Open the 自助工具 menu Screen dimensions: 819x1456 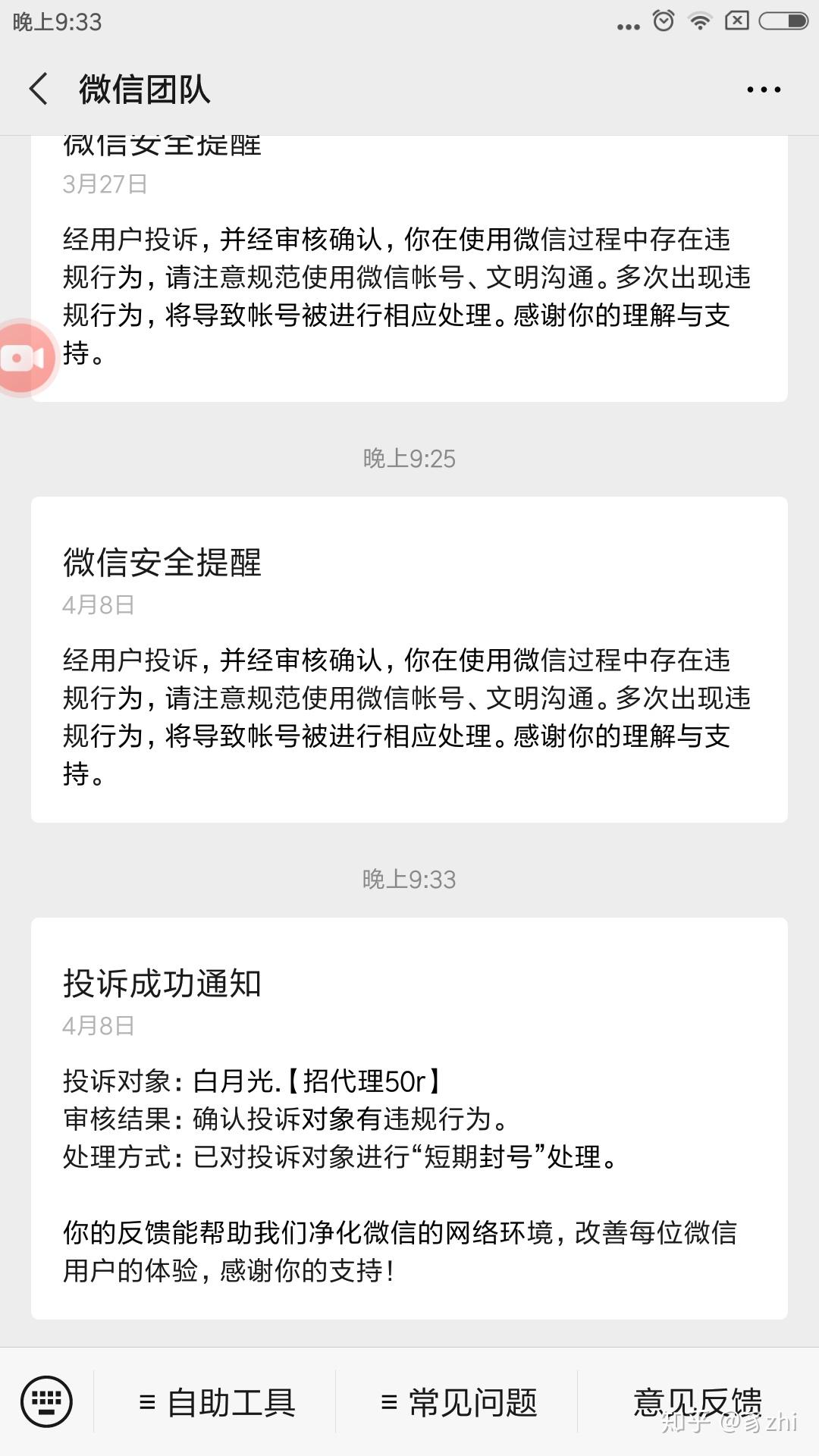pos(217,1402)
